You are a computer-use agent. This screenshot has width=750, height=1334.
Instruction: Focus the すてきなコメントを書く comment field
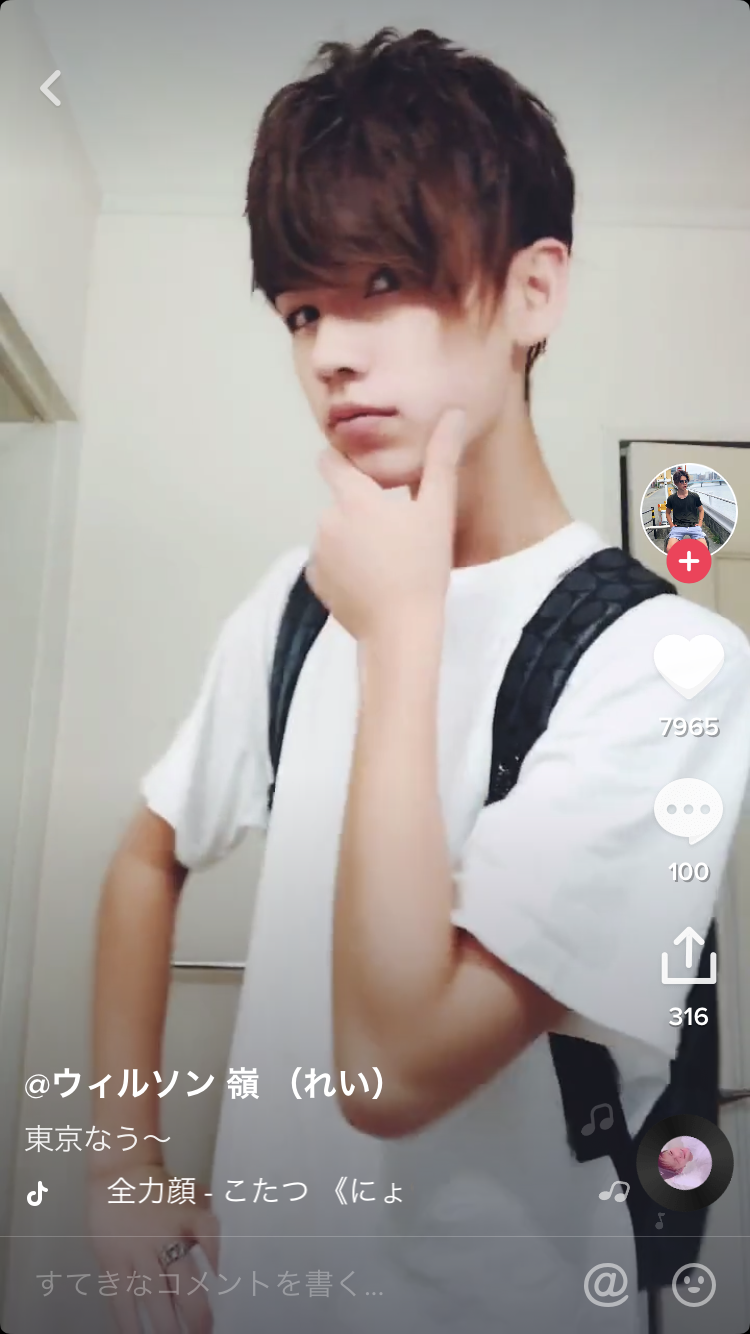point(210,1284)
